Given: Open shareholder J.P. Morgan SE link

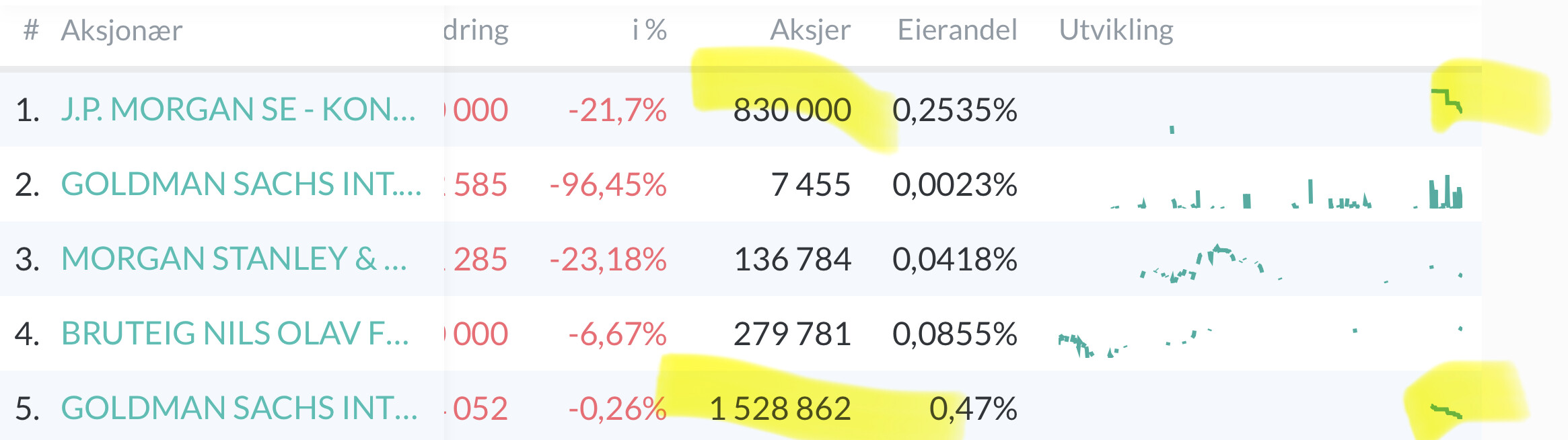Looking at the screenshot, I should pyautogui.click(x=238, y=110).
